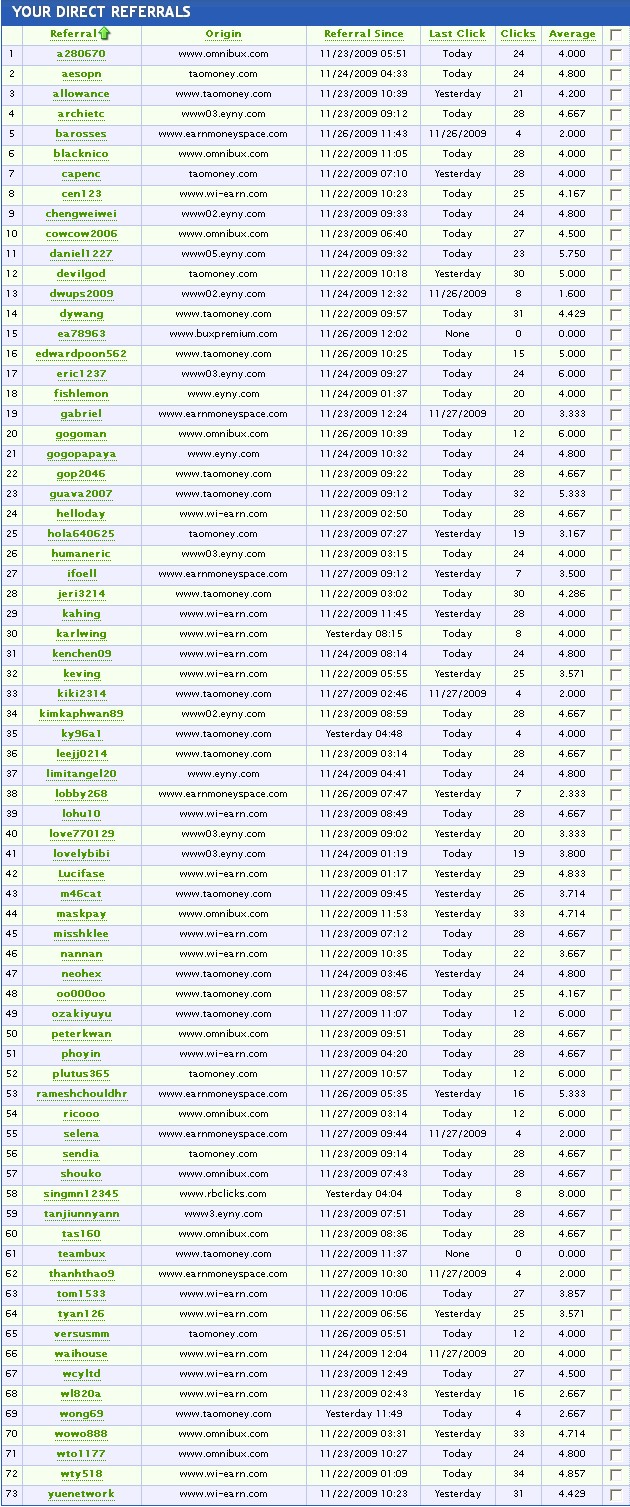The height and width of the screenshot is (1507, 630).
Task: Select the teambux row checkbox
Action: [615, 1255]
